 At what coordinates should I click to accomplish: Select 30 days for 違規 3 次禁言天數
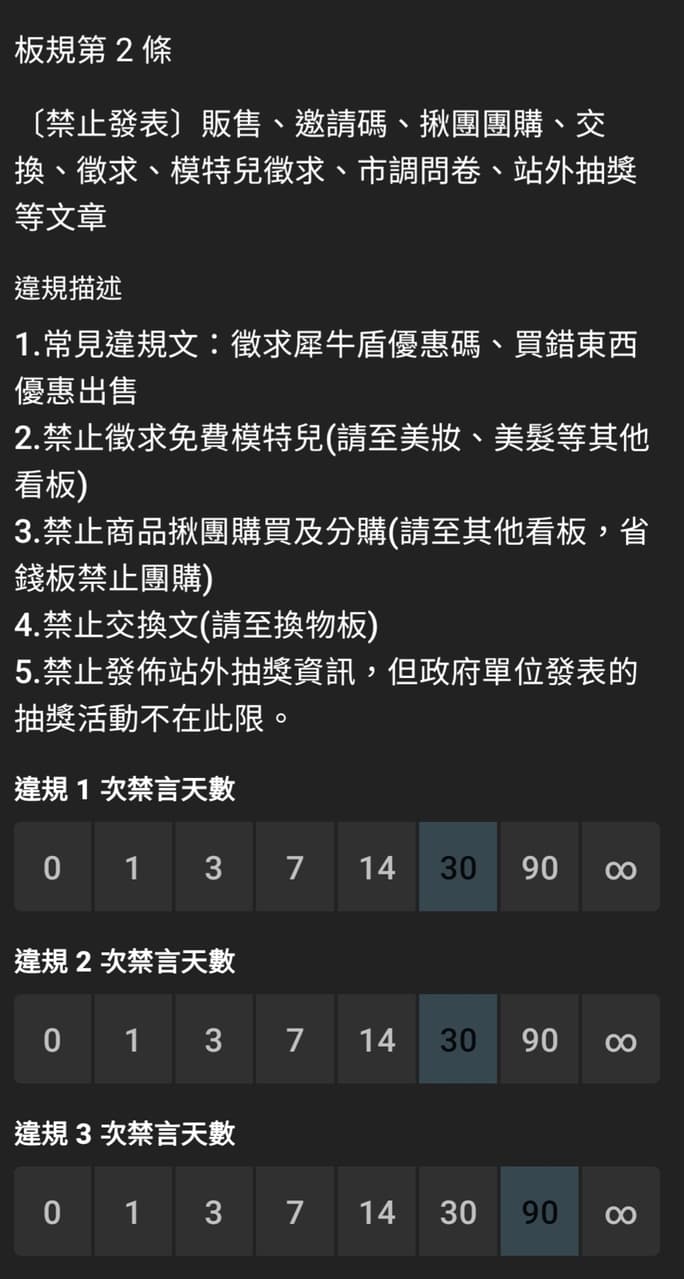tap(458, 1211)
